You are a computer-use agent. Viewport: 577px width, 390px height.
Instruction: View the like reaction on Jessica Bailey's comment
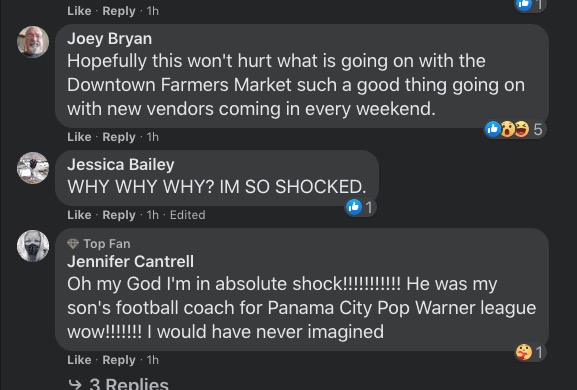point(360,207)
